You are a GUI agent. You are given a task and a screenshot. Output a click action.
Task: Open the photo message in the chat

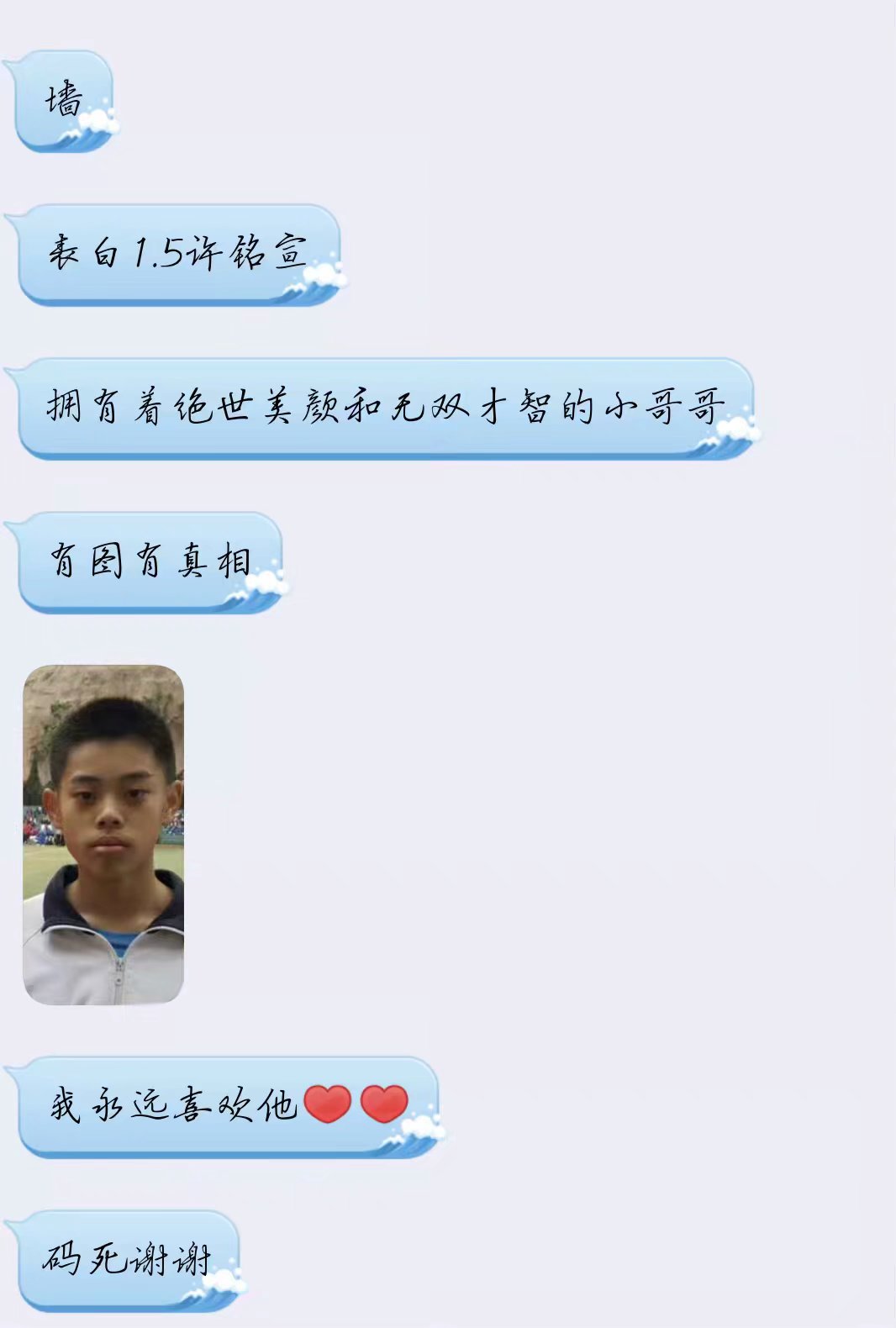tap(103, 835)
